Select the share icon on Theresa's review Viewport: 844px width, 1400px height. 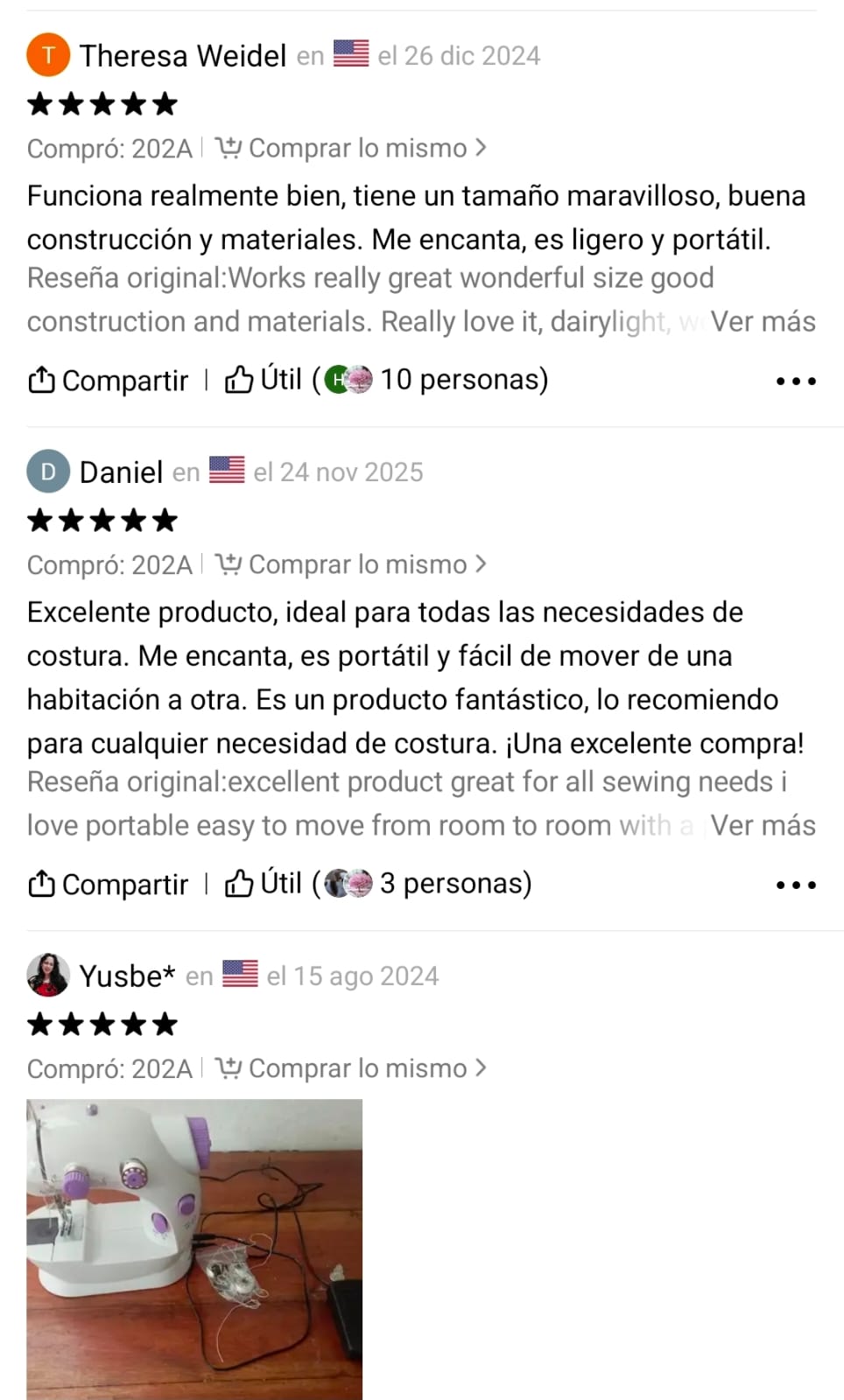(x=40, y=379)
